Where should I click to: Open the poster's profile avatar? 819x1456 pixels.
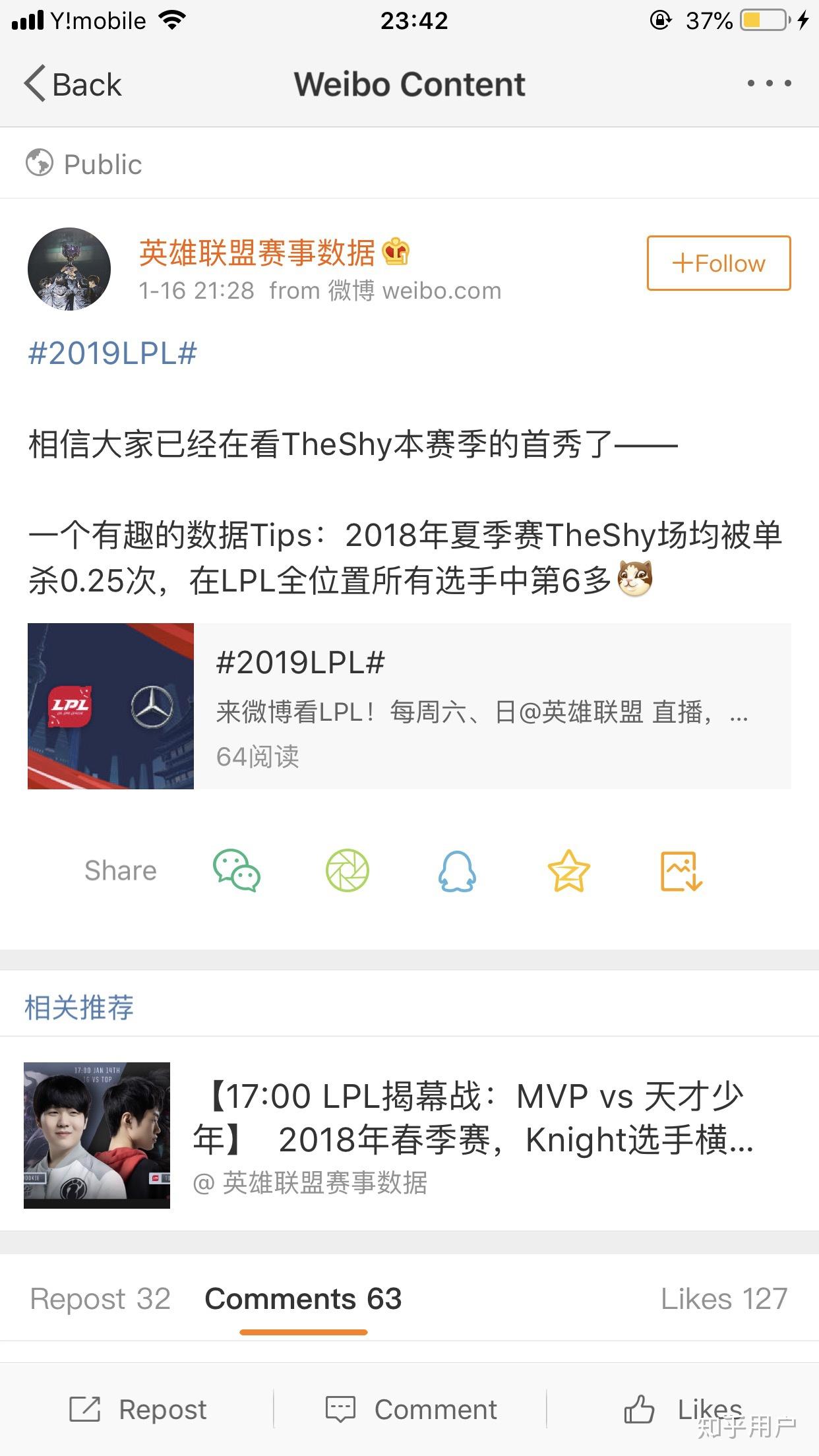(69, 267)
